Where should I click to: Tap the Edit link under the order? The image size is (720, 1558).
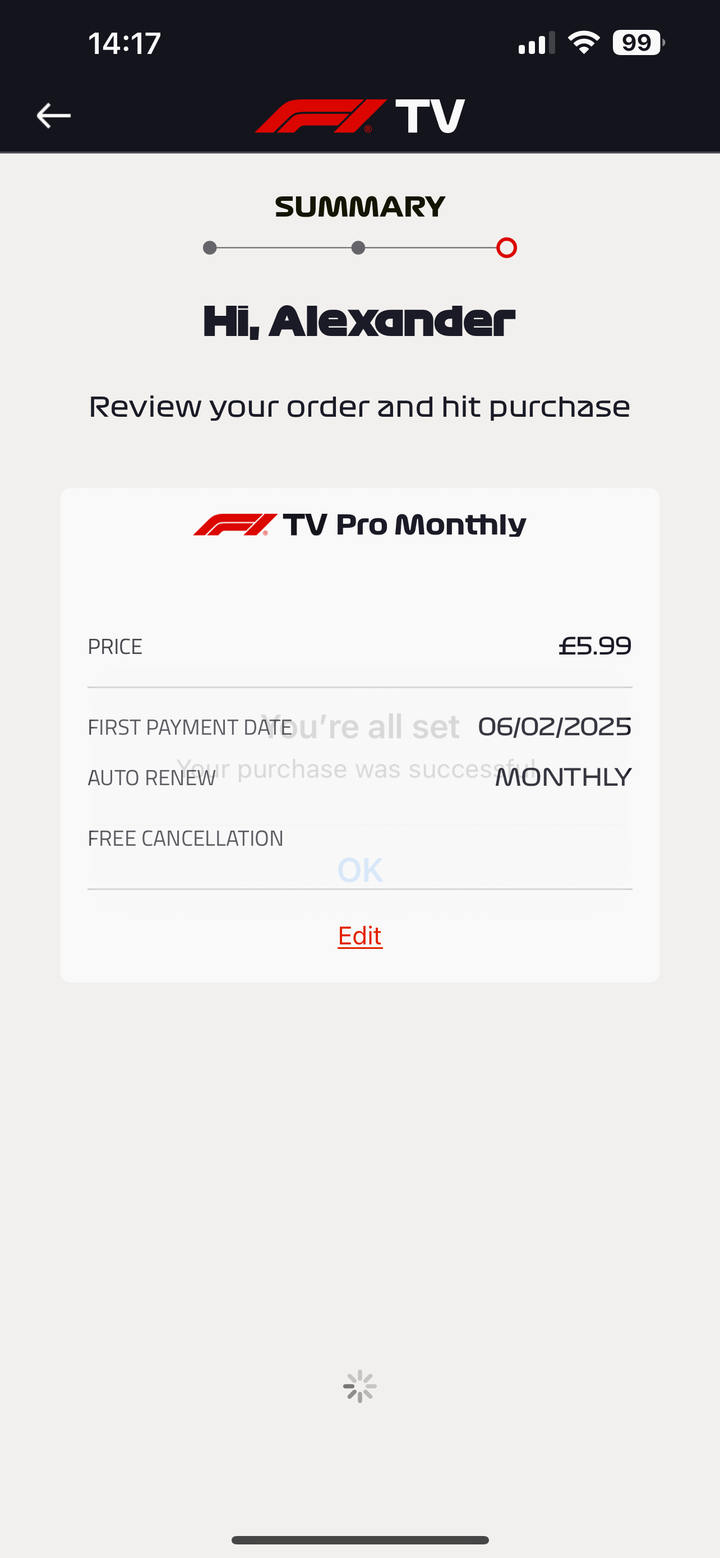coord(360,936)
